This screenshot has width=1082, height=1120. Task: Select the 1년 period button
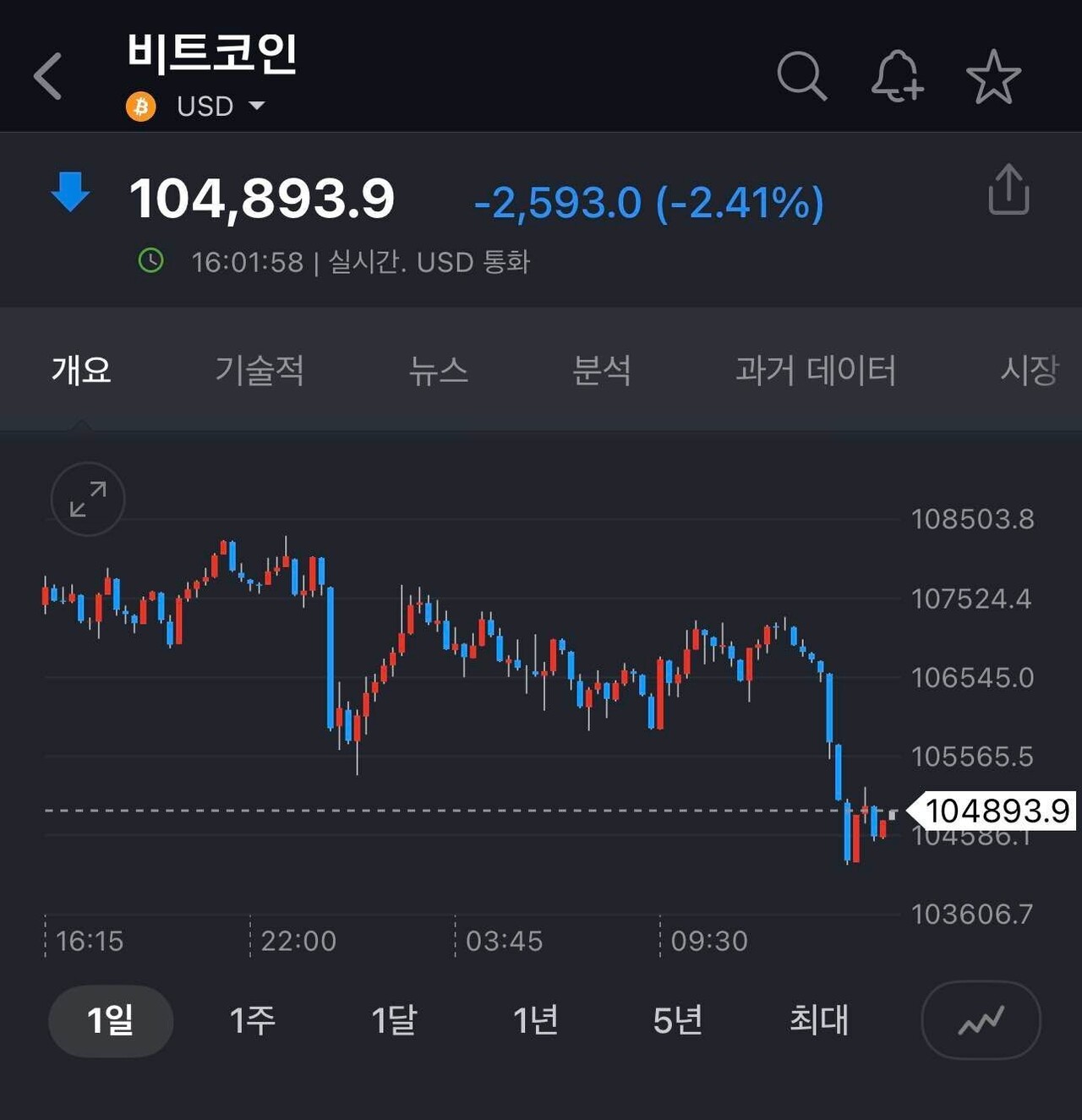coord(535,1020)
